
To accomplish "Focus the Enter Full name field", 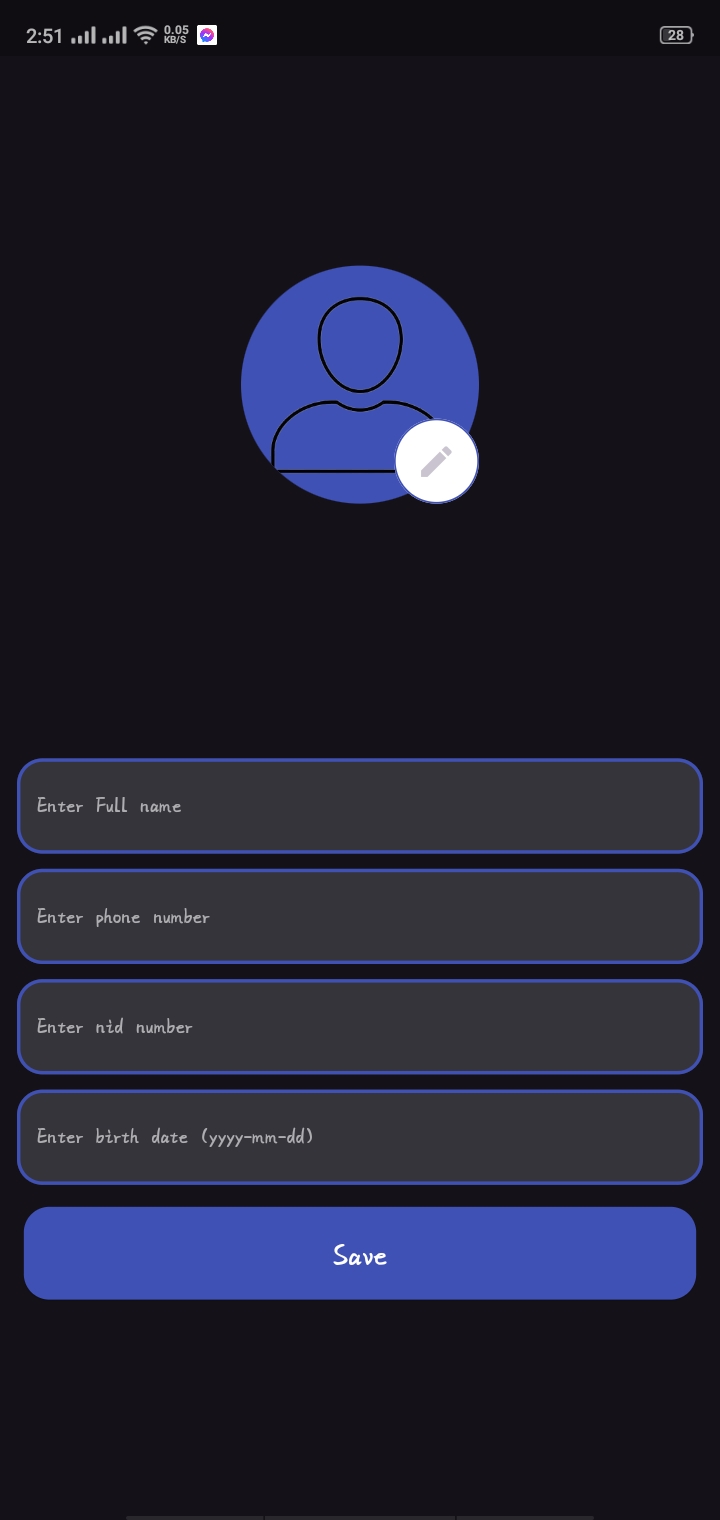I will coord(360,806).
